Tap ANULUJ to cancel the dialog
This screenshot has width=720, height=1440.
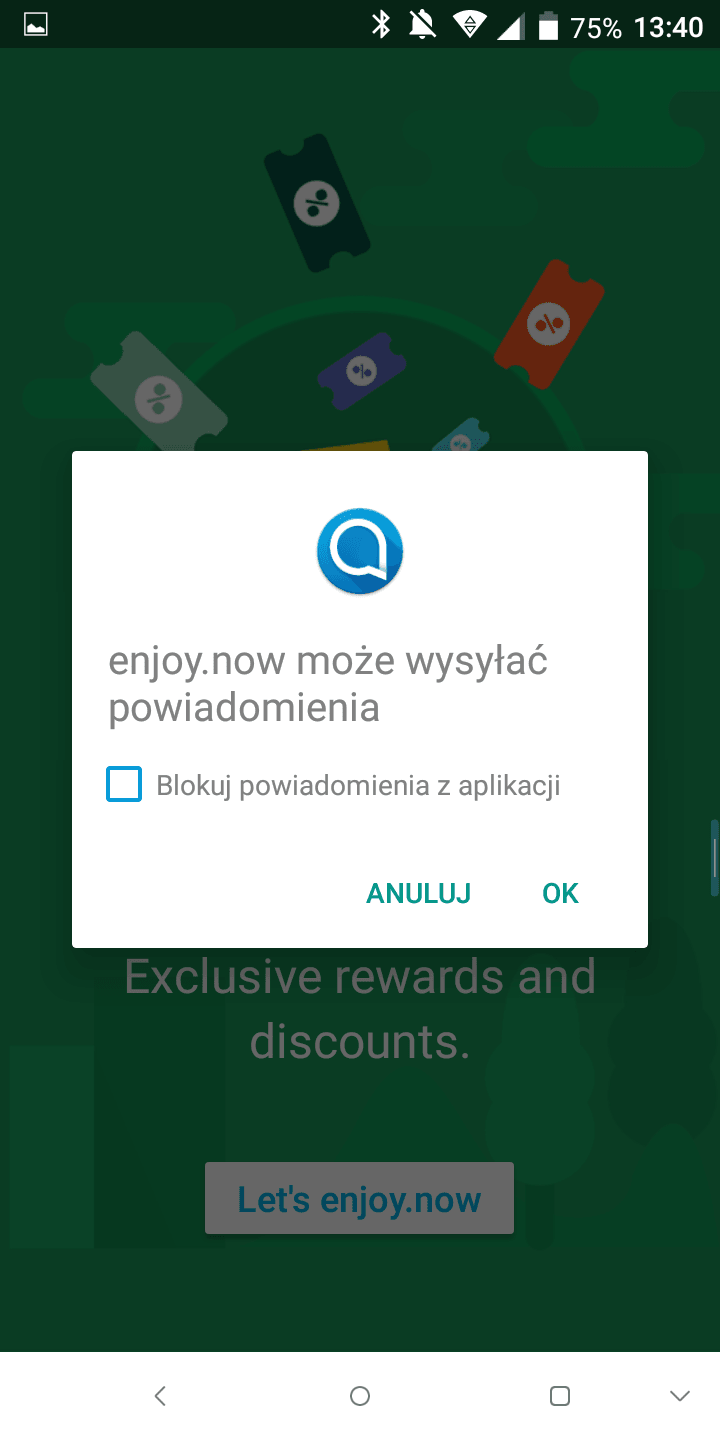[x=419, y=893]
